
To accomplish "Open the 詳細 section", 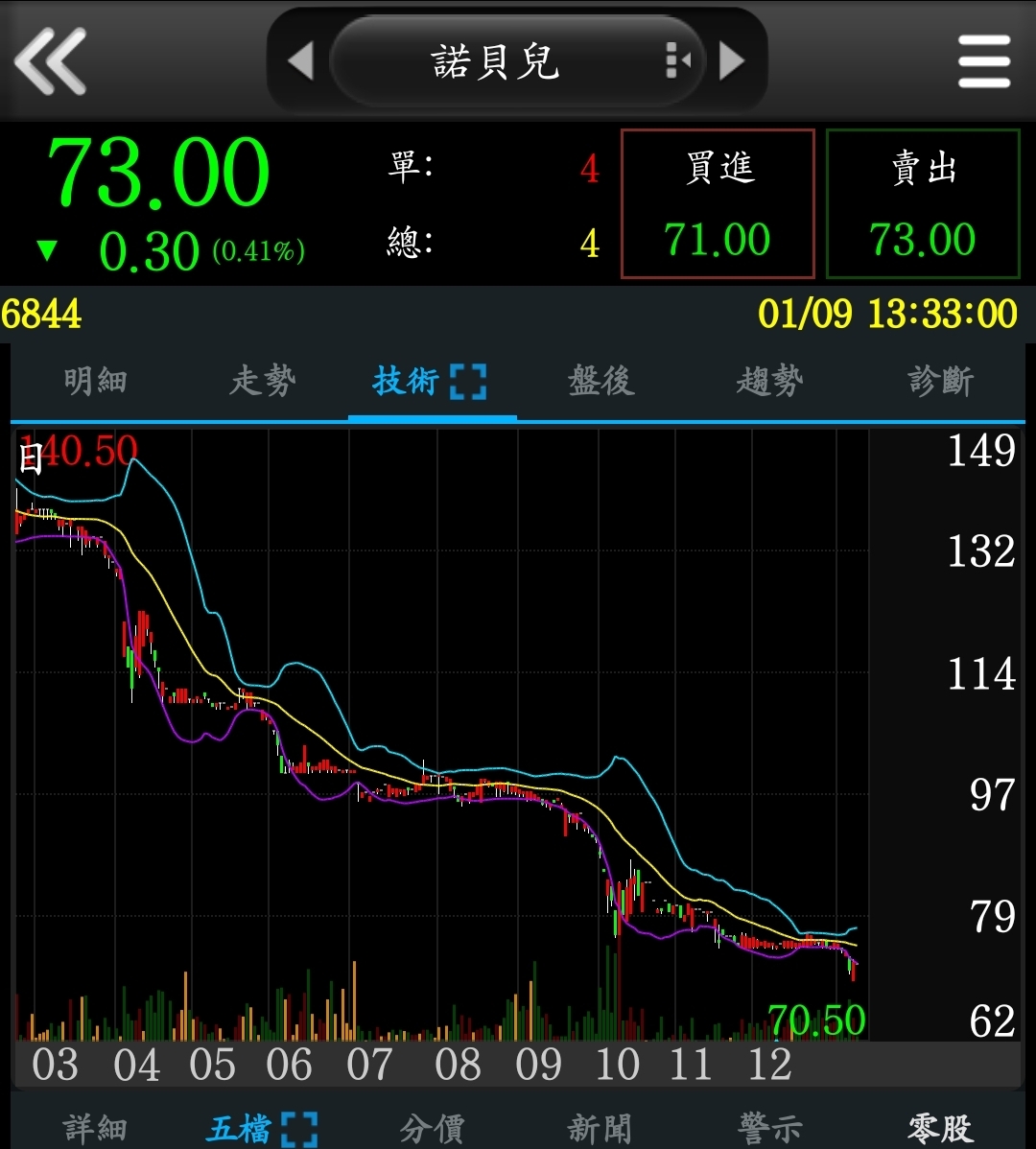I will [x=95, y=1128].
